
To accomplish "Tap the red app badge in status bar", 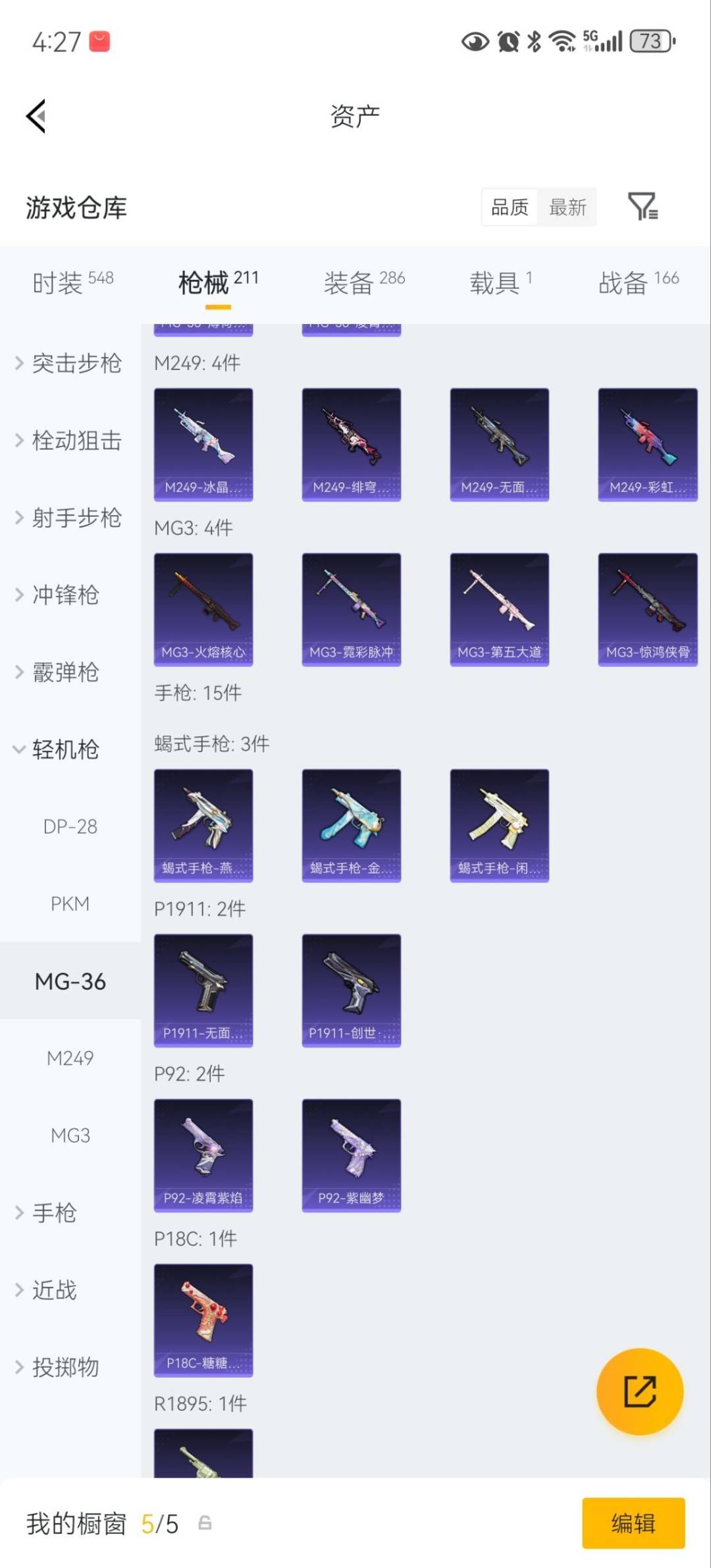I will coord(99,41).
